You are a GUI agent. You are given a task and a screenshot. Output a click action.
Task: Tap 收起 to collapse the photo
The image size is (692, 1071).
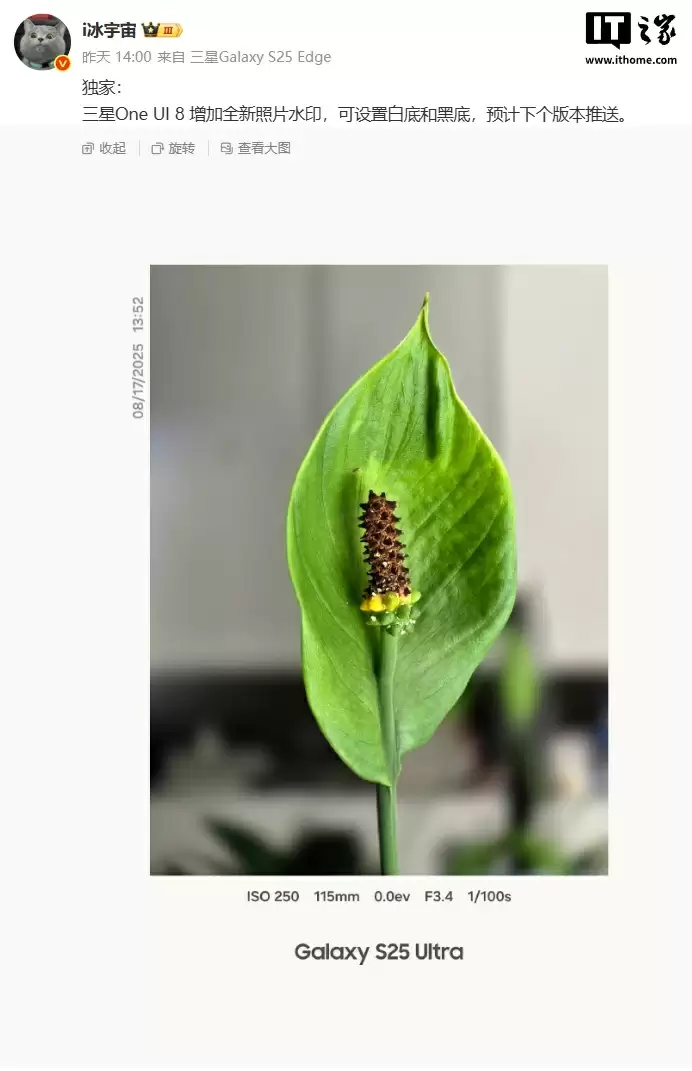tap(104, 148)
